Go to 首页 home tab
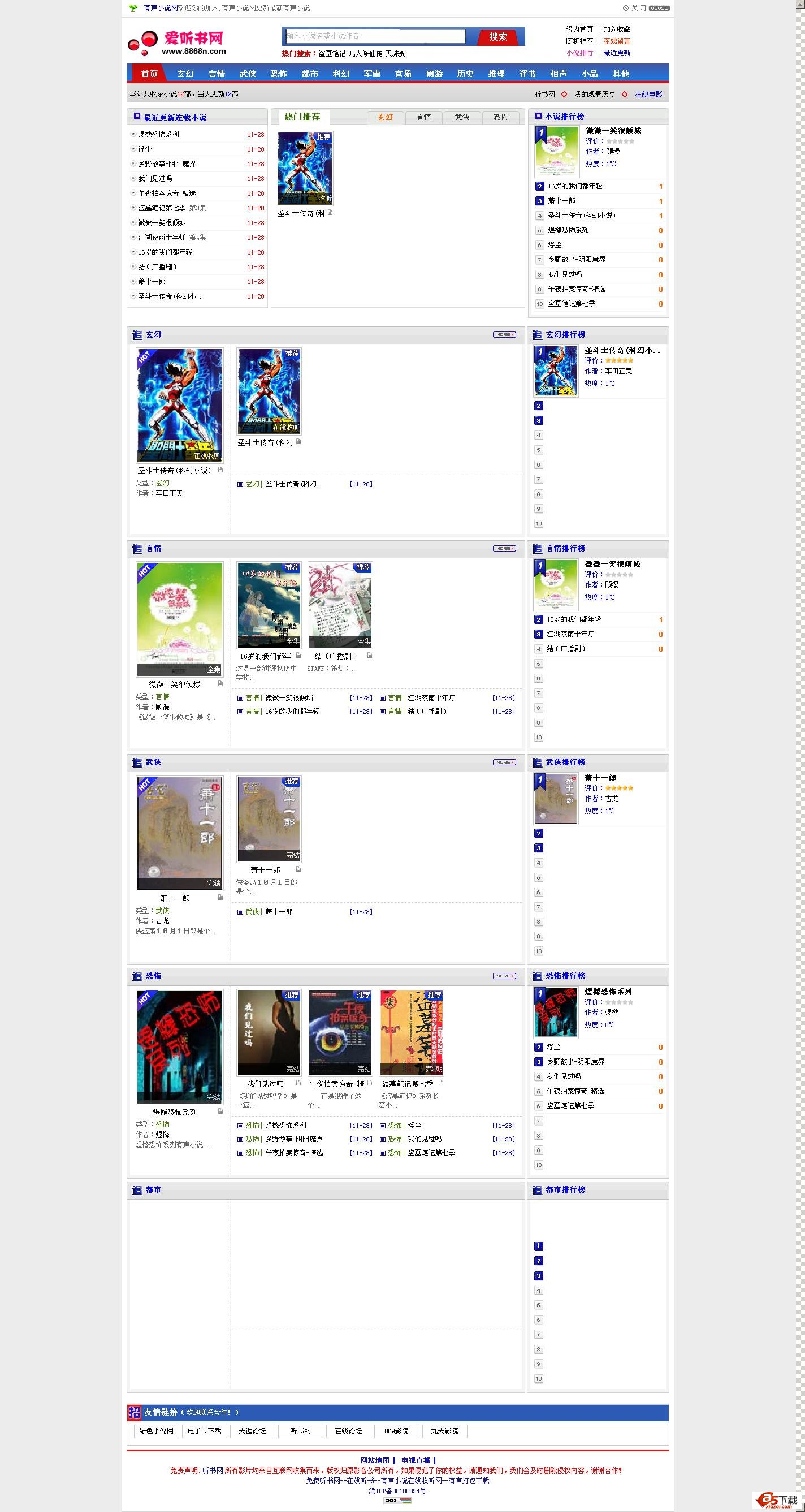Image resolution: width=805 pixels, height=1512 pixels. click(149, 74)
